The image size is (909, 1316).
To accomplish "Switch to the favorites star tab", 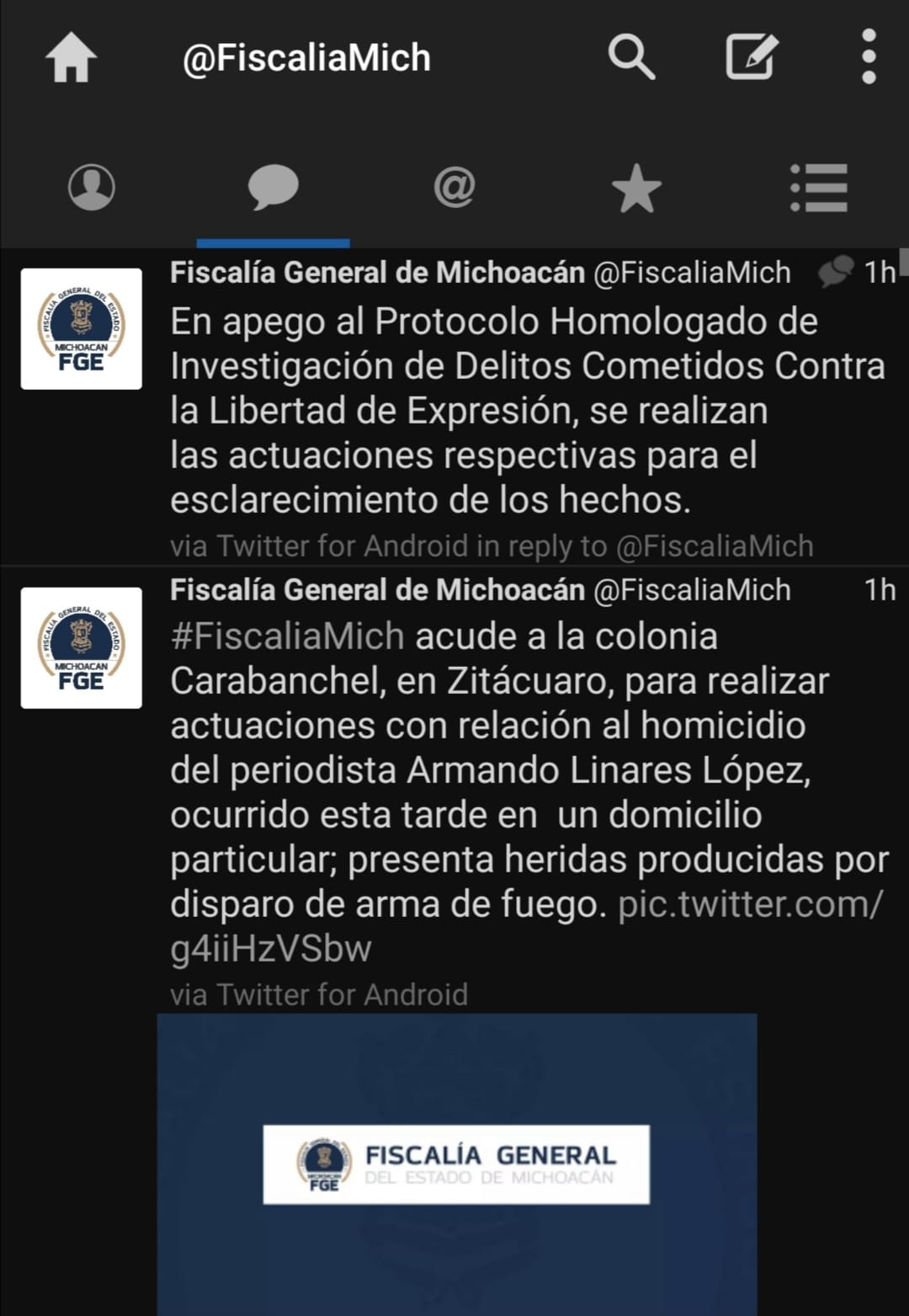I will [636, 187].
